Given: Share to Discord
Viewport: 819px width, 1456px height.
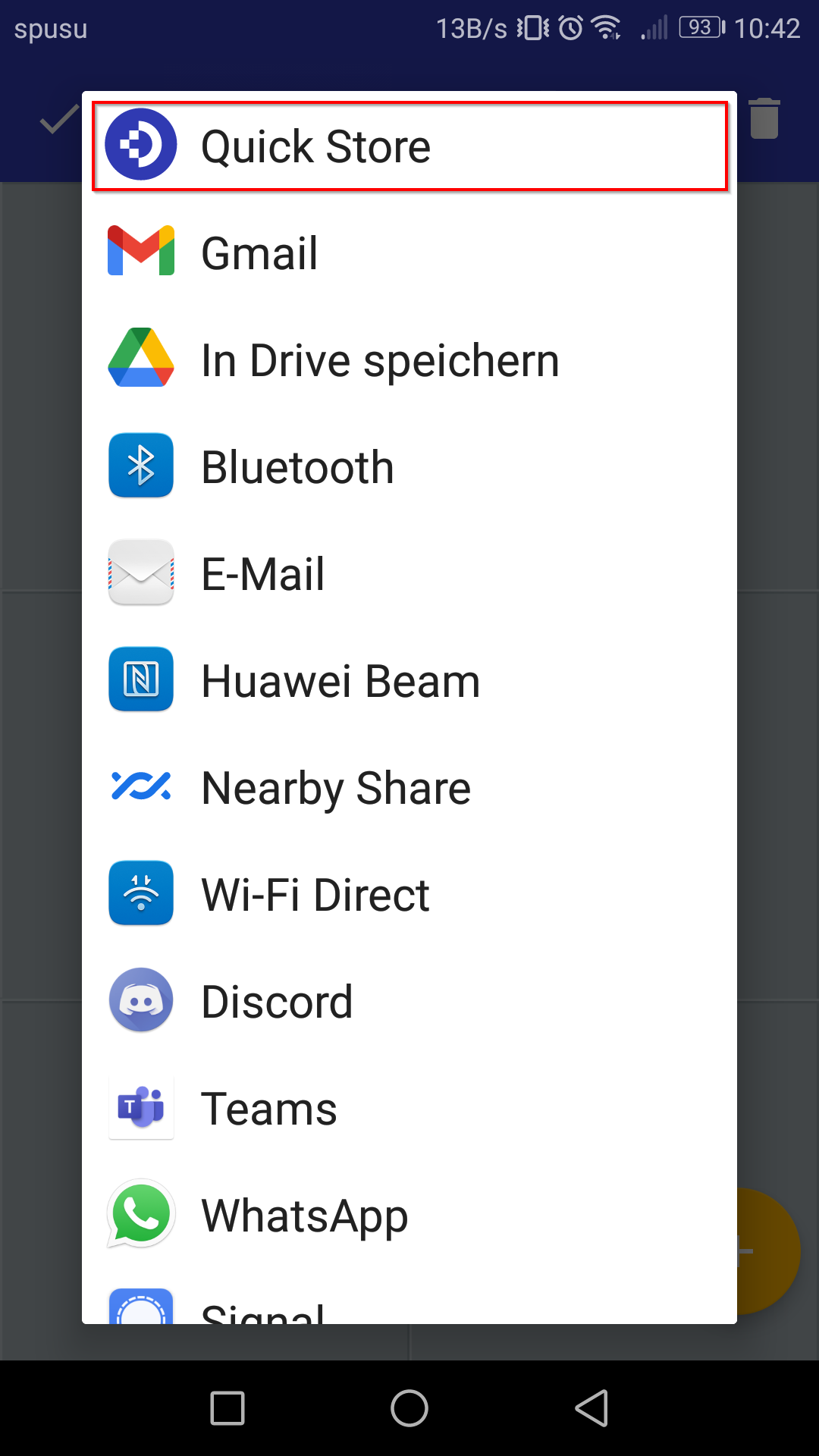Looking at the screenshot, I should pos(409,1001).
